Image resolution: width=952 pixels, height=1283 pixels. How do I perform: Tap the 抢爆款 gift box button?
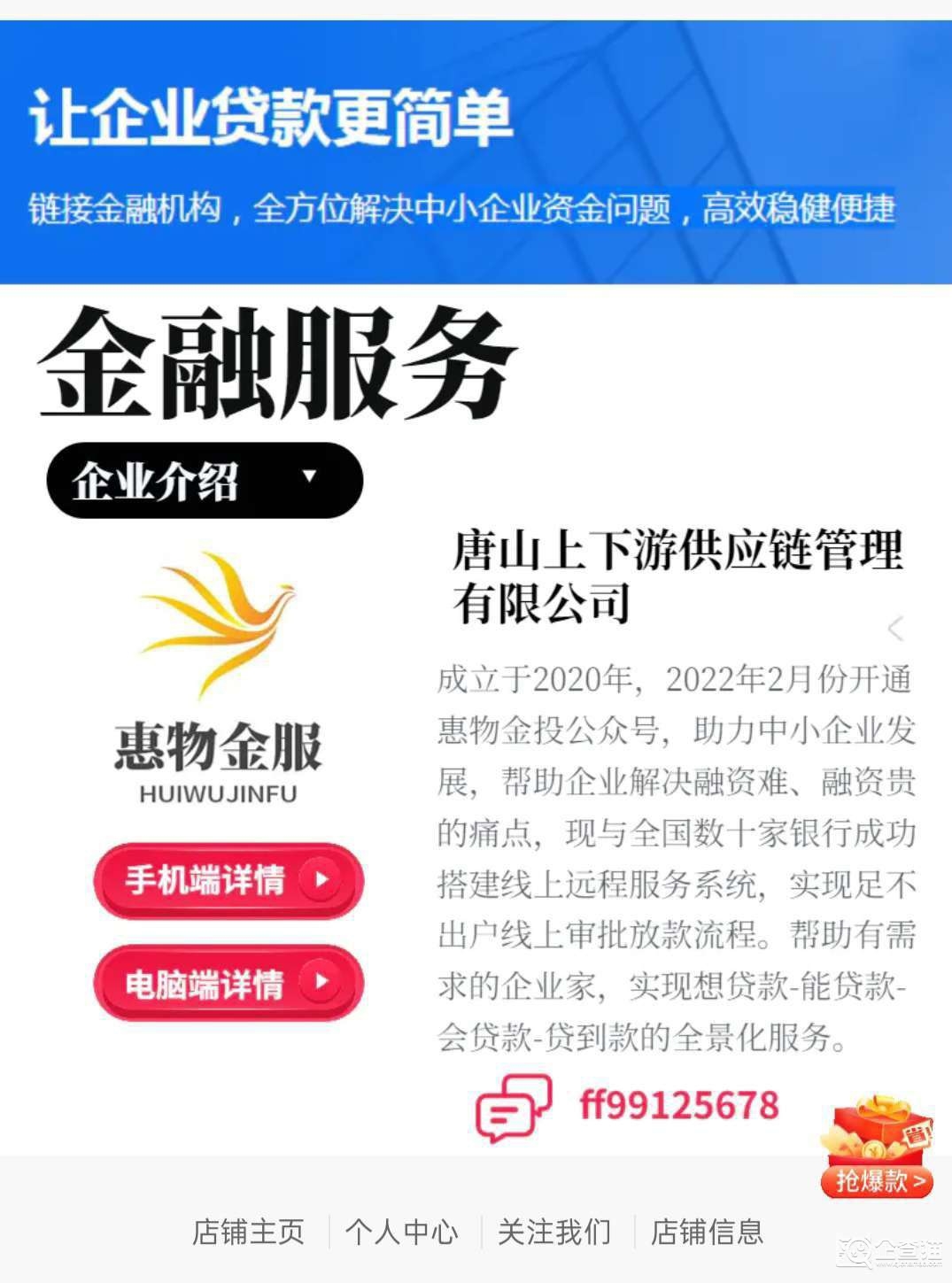coord(878,1148)
